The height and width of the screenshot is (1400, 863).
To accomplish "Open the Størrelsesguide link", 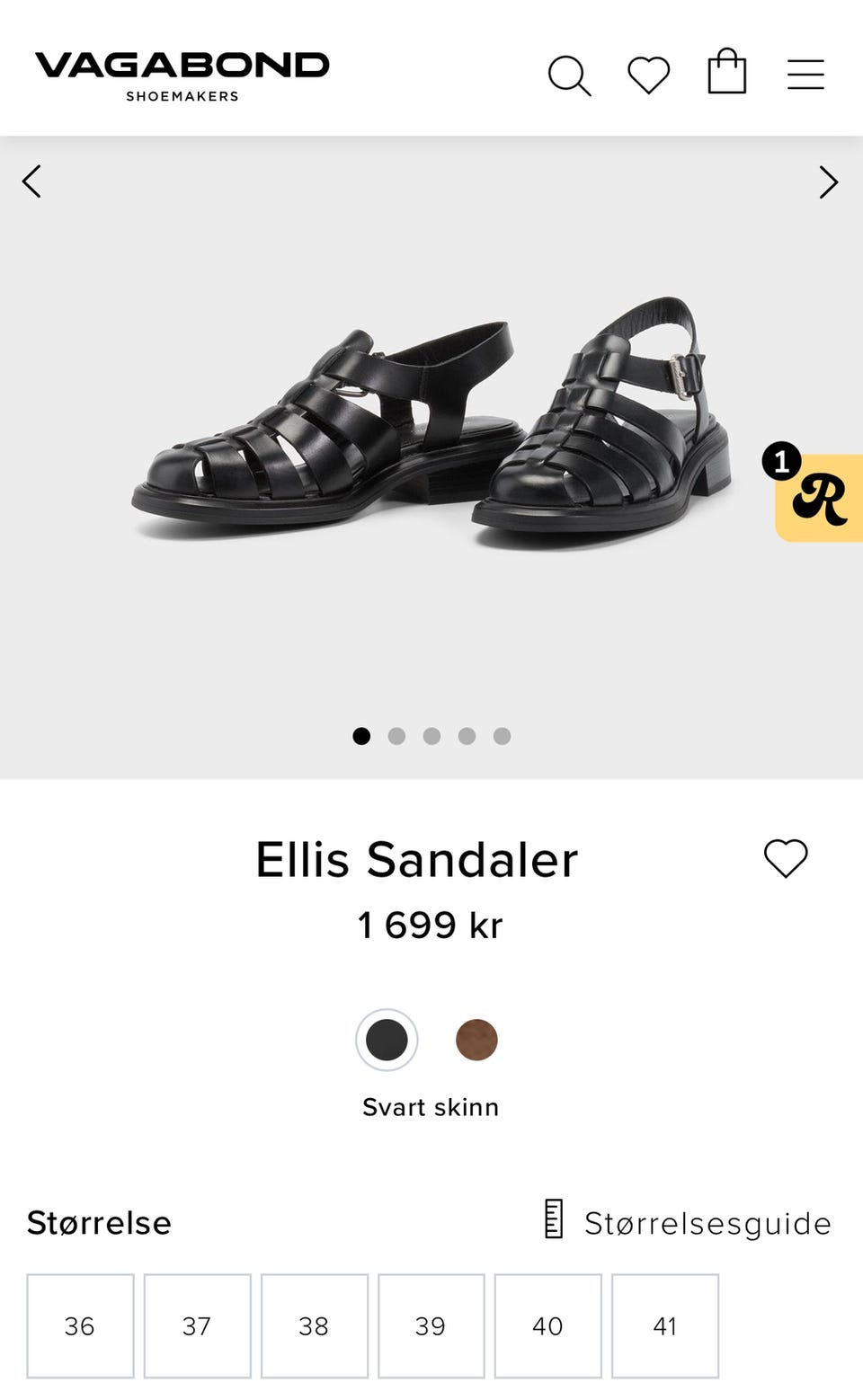I will coord(708,1222).
